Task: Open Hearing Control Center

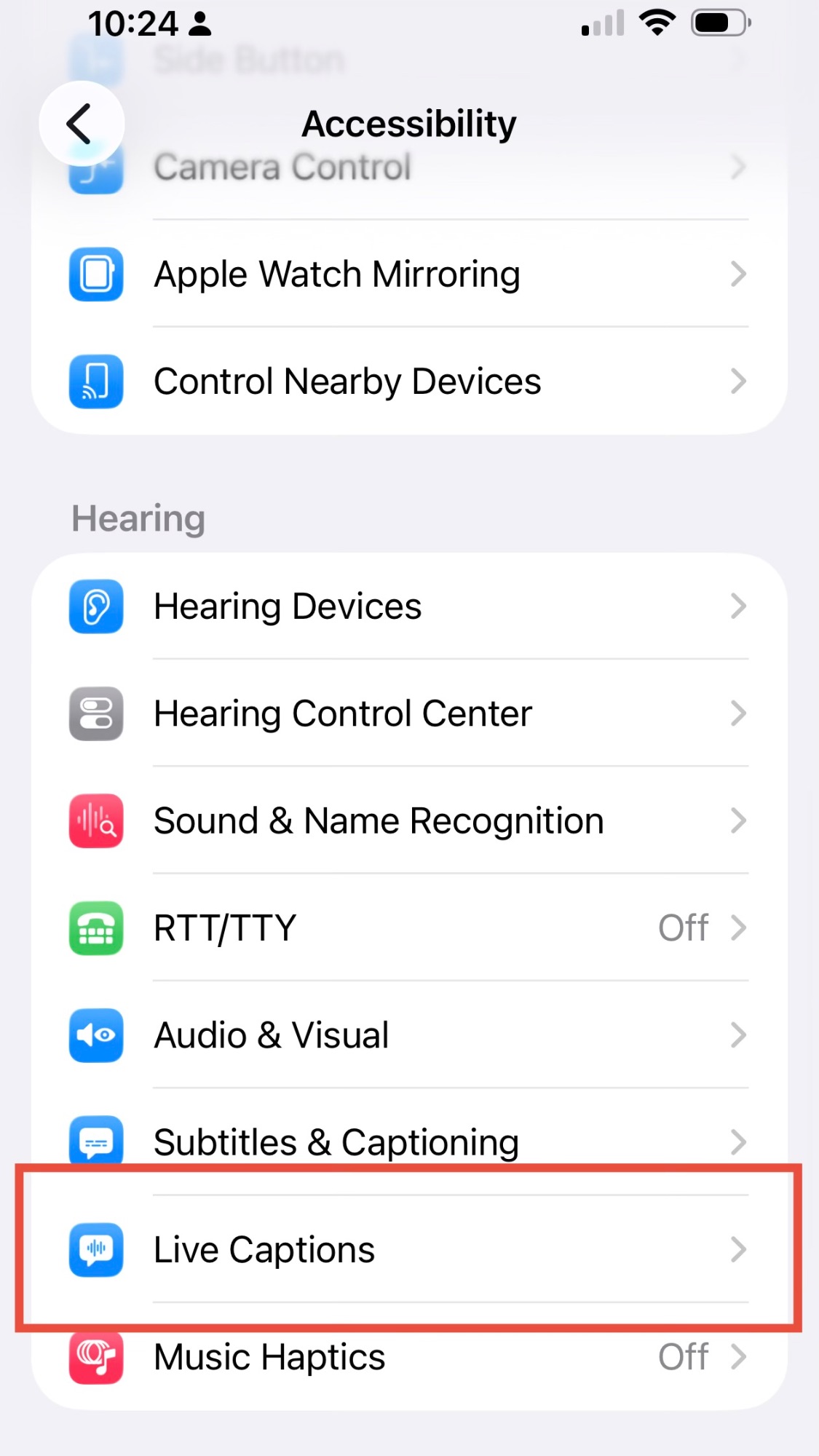Action: 408,713
